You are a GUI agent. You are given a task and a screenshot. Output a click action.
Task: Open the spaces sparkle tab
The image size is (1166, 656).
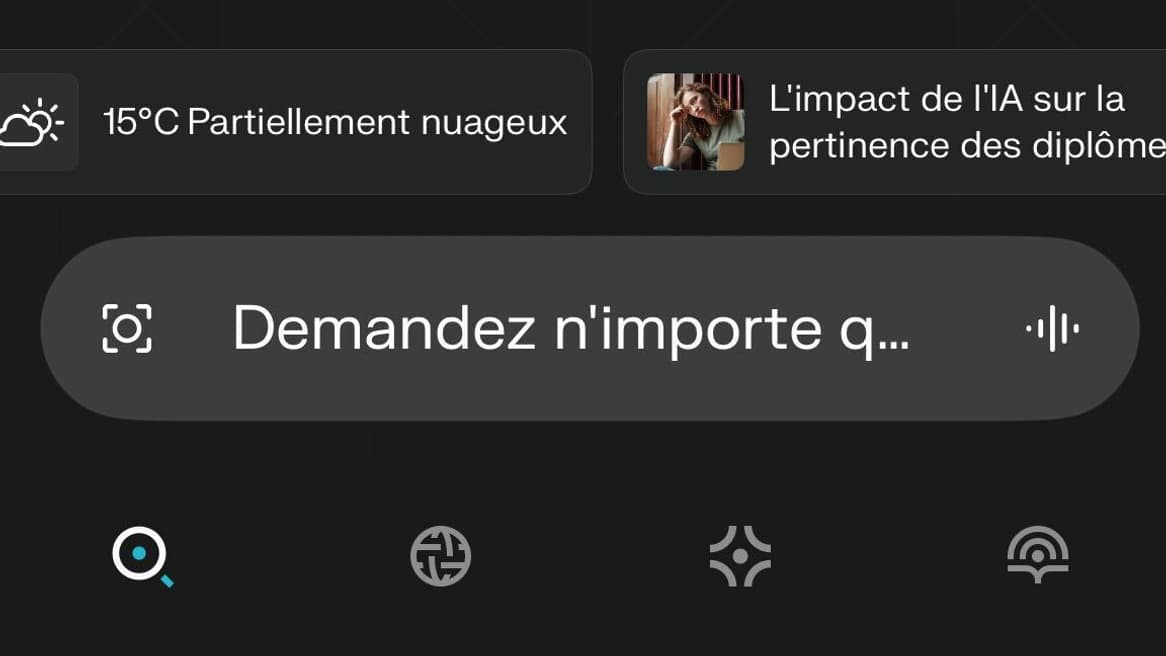740,556
